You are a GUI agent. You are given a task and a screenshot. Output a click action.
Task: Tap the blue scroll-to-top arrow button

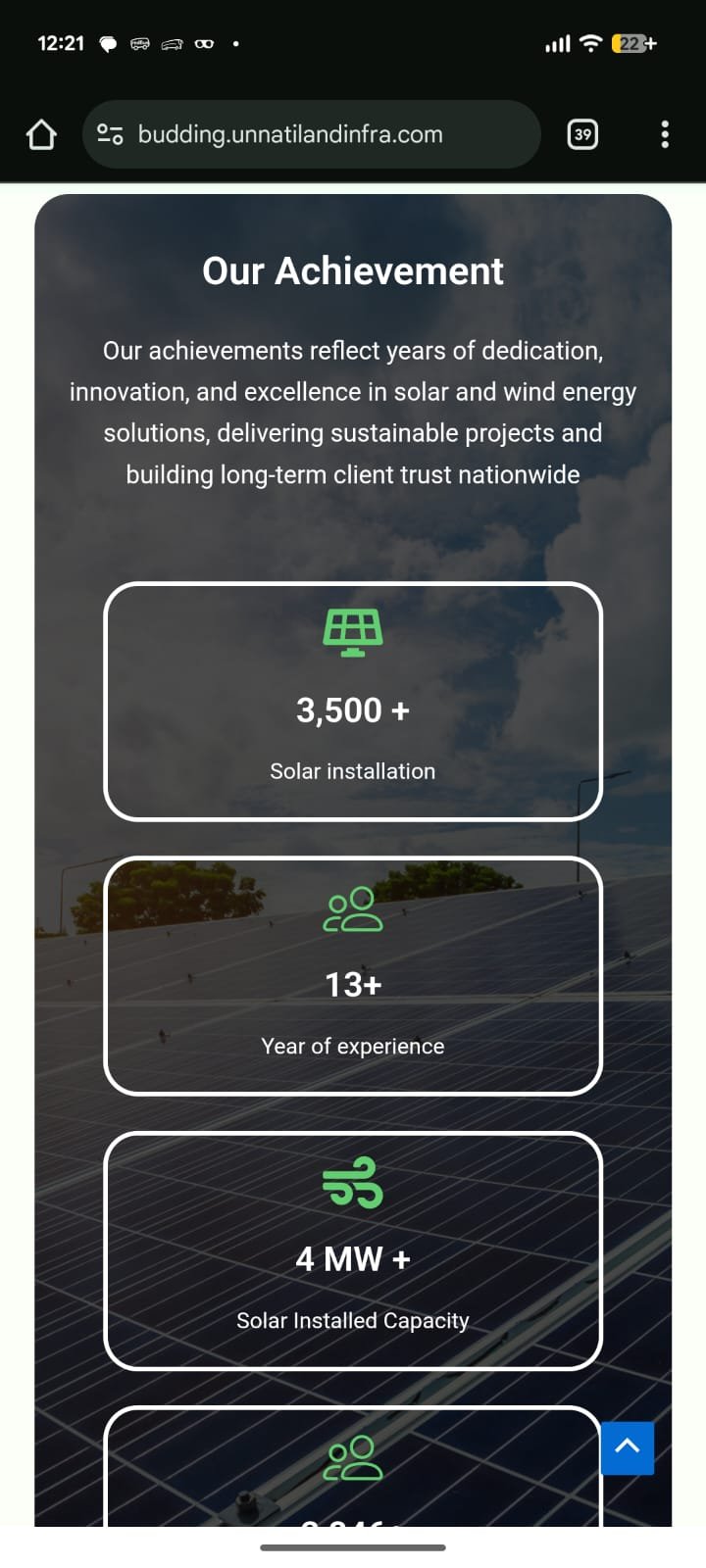click(x=628, y=1447)
